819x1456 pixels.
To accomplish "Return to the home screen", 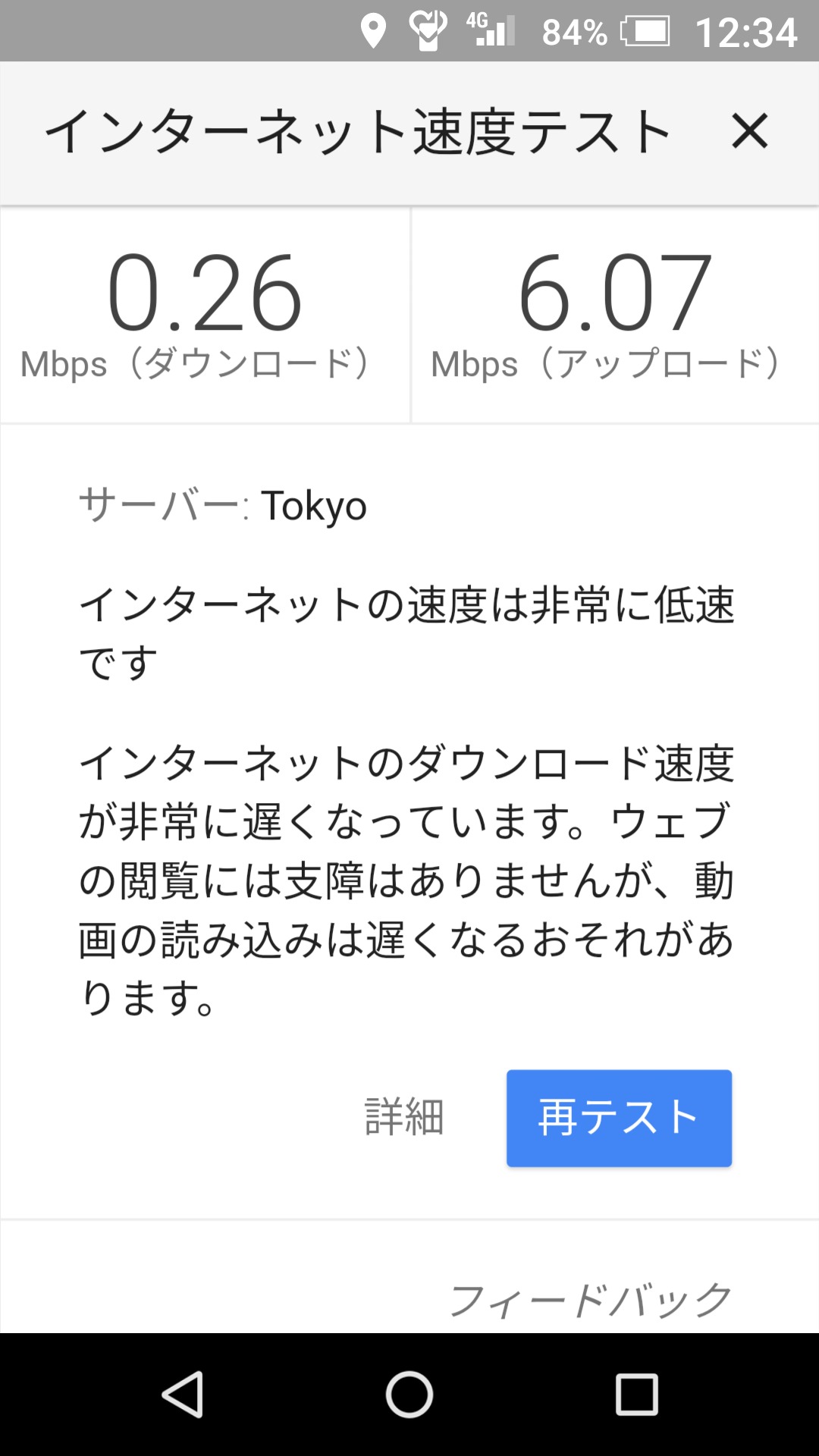I will coord(409,1394).
